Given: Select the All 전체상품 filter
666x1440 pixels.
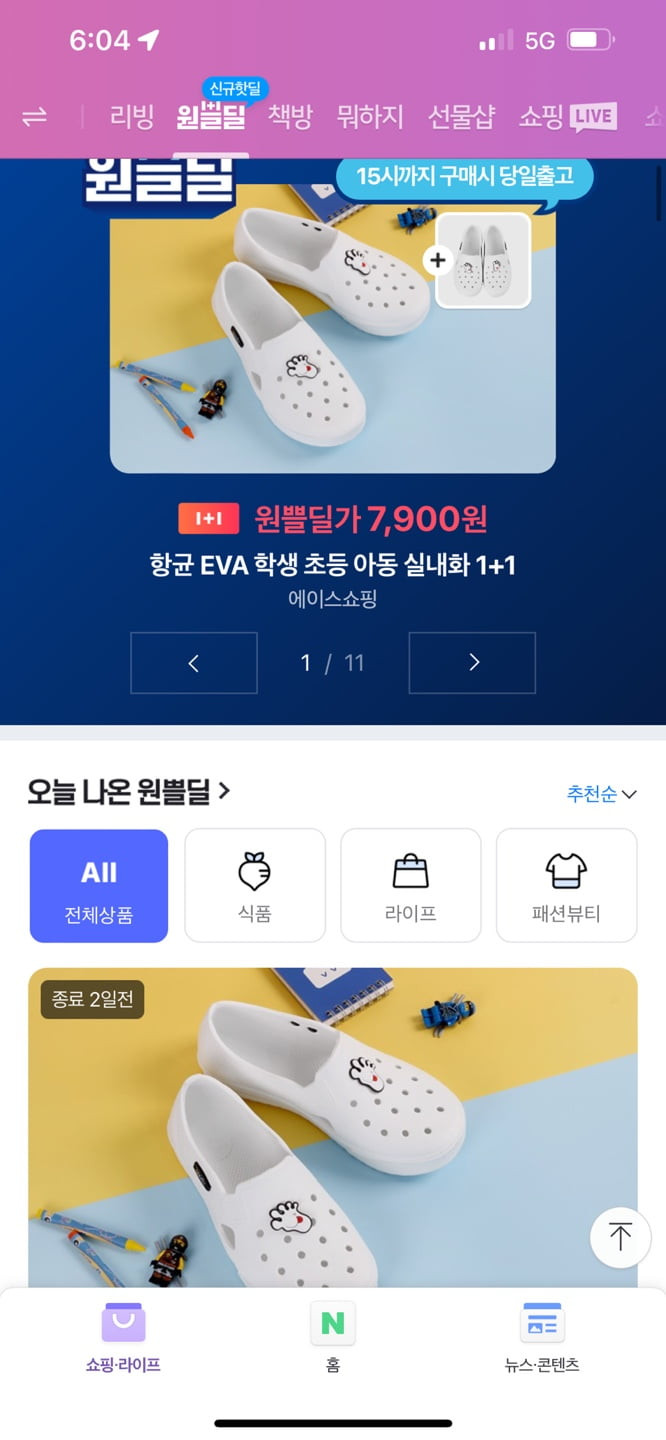Looking at the screenshot, I should tap(99, 885).
